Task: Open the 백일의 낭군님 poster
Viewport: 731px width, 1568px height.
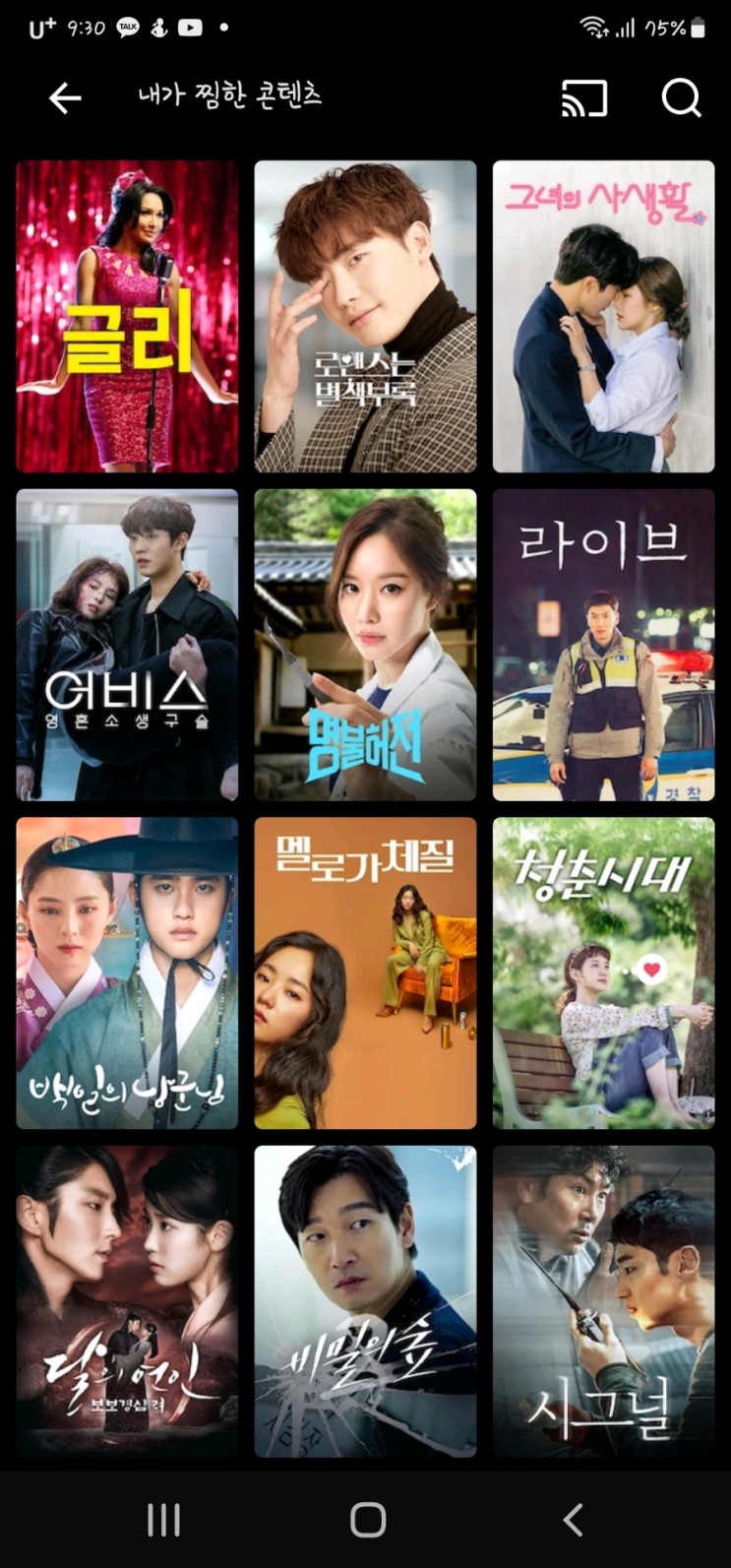Action: pyautogui.click(x=127, y=972)
